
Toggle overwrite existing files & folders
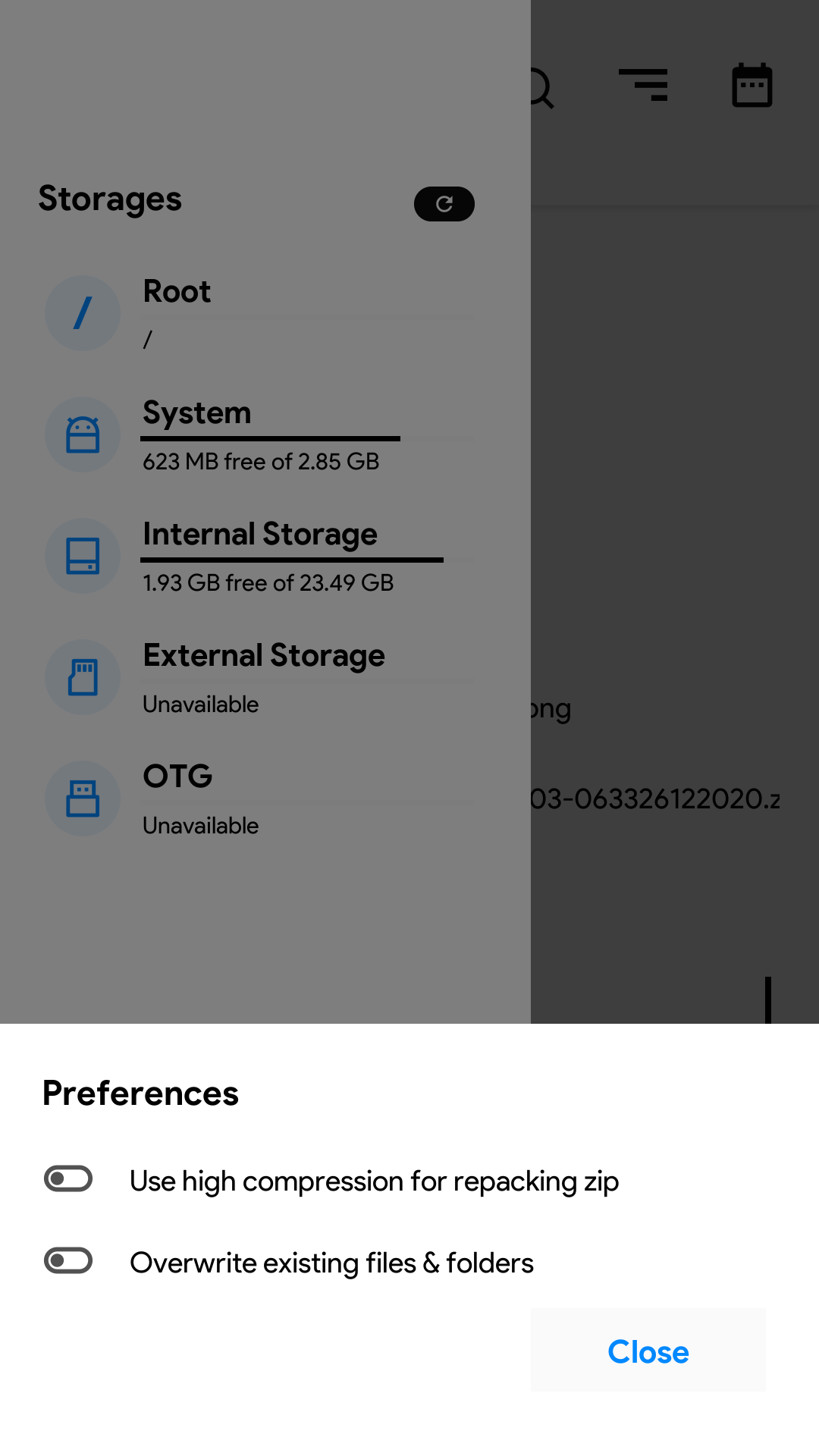tap(68, 1261)
